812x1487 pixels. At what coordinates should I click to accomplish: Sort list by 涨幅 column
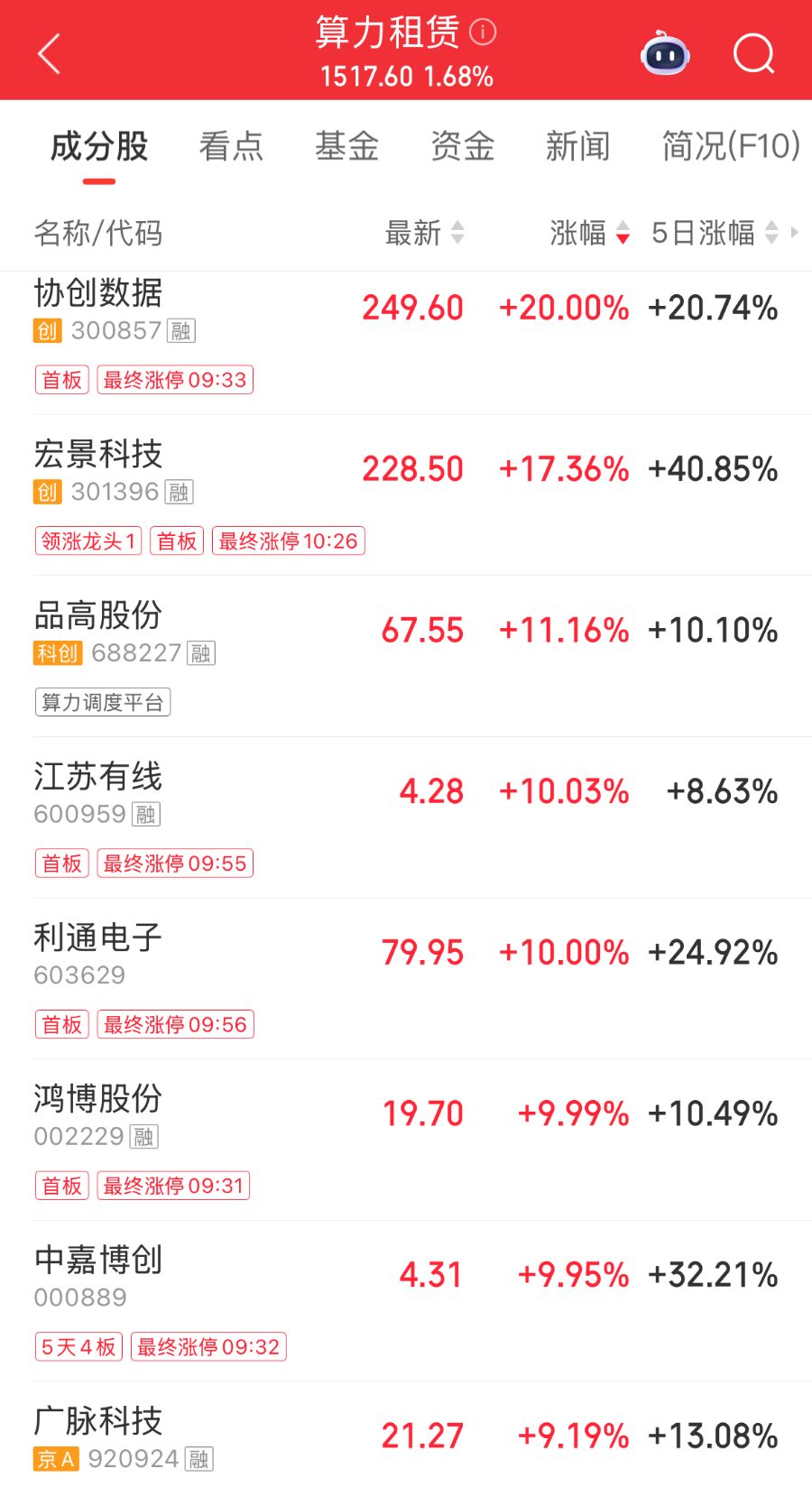(589, 233)
